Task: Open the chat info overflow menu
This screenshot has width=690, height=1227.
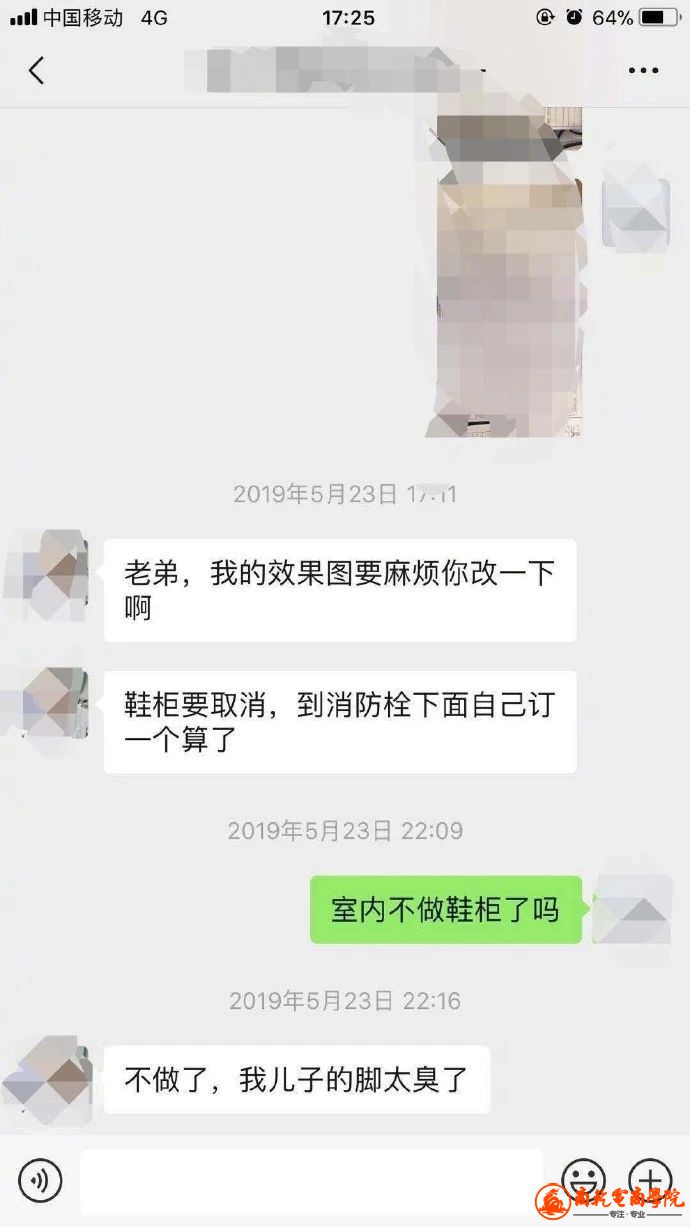Action: [643, 71]
